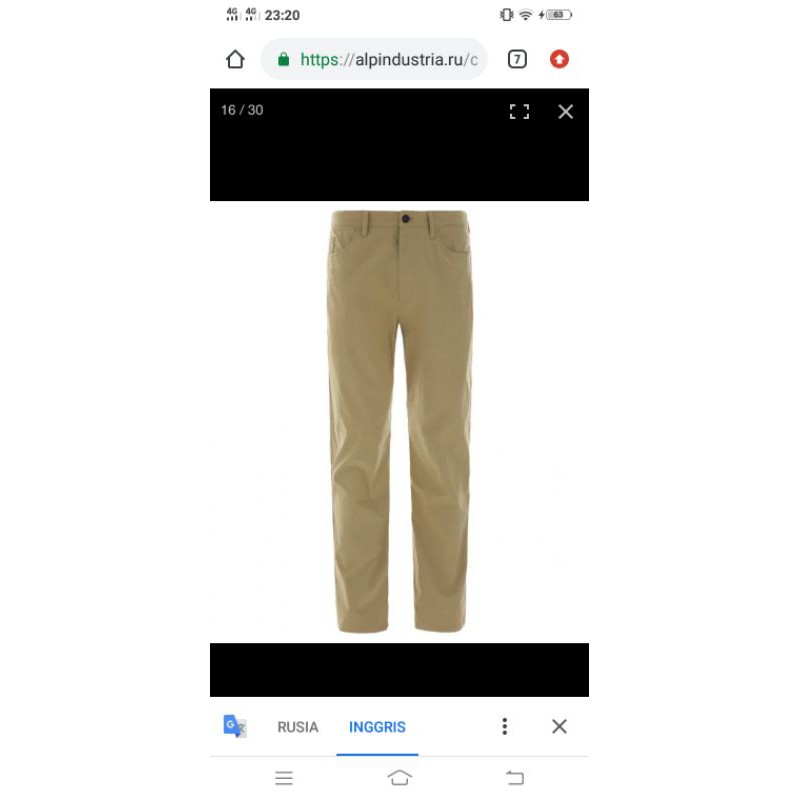Dismiss the translate bar
Screen dimensions: 800x800
[560, 727]
